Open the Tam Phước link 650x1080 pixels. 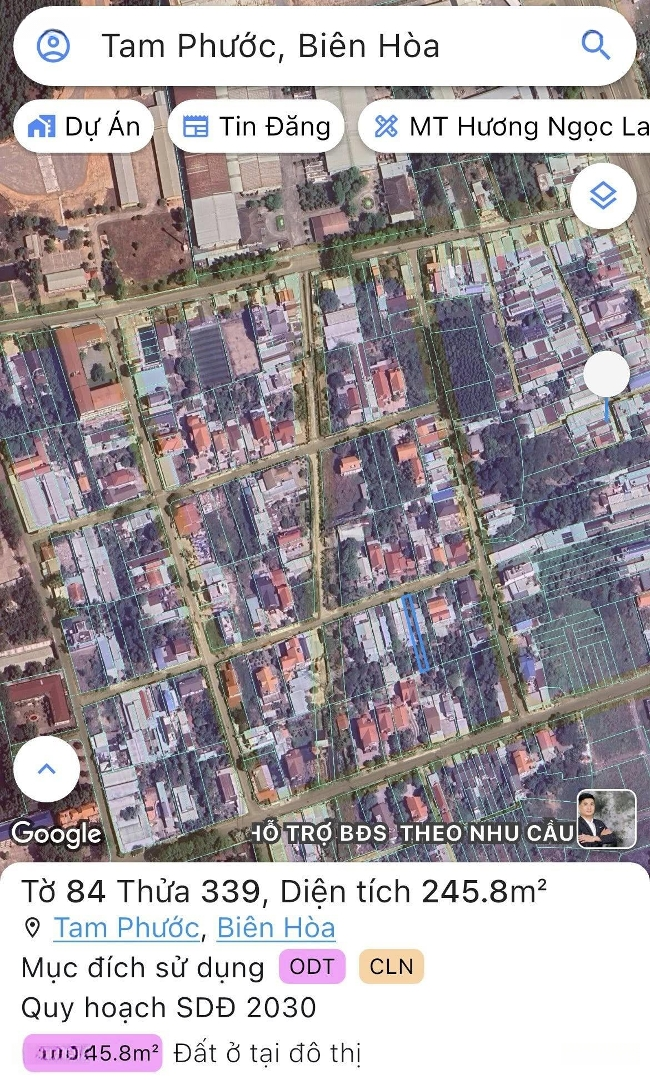click(126, 927)
